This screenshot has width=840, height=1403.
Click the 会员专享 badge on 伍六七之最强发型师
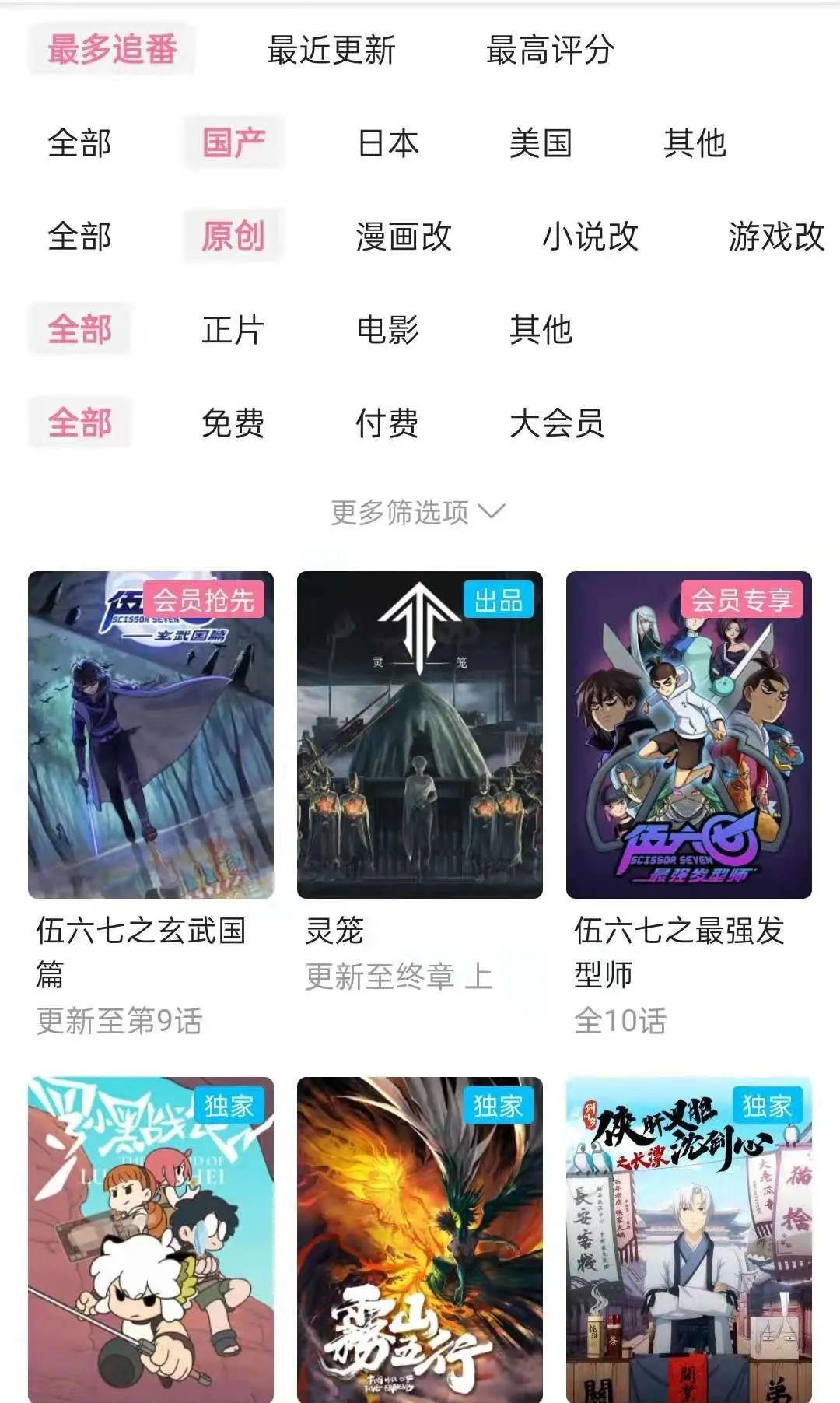pos(741,600)
